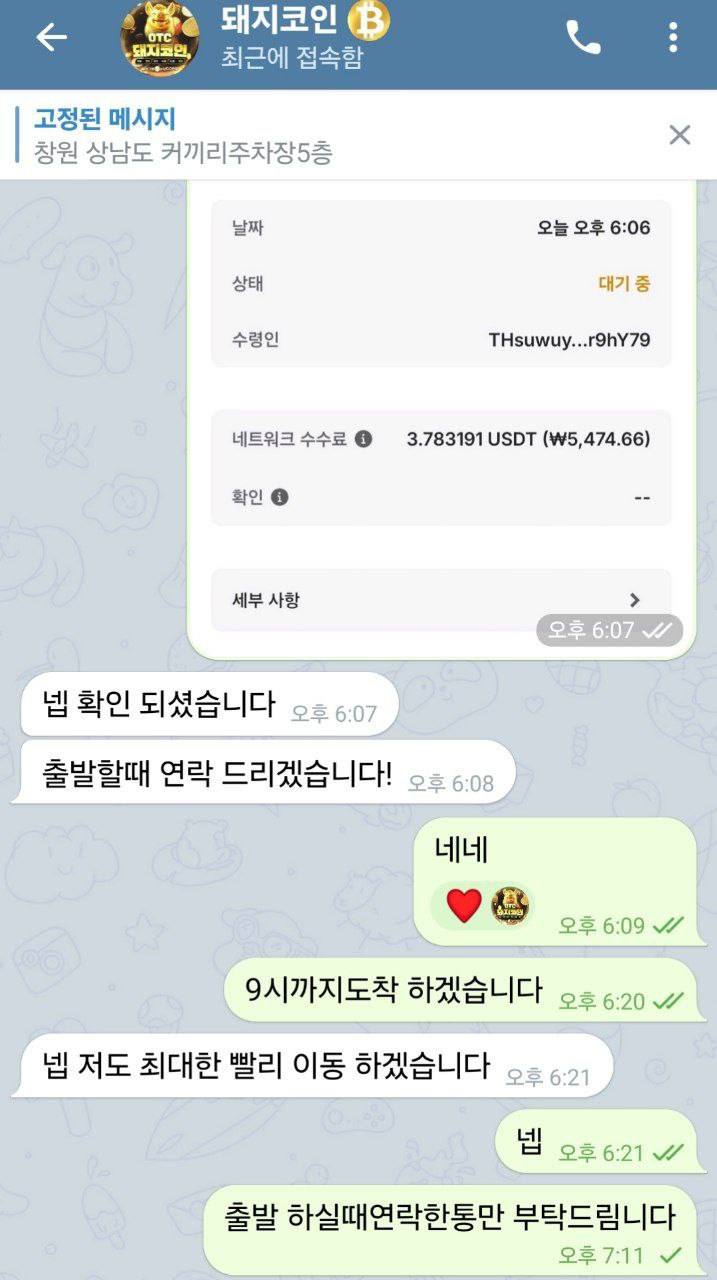The height and width of the screenshot is (1280, 717).
Task: Go back to the chat list
Action: (51, 38)
